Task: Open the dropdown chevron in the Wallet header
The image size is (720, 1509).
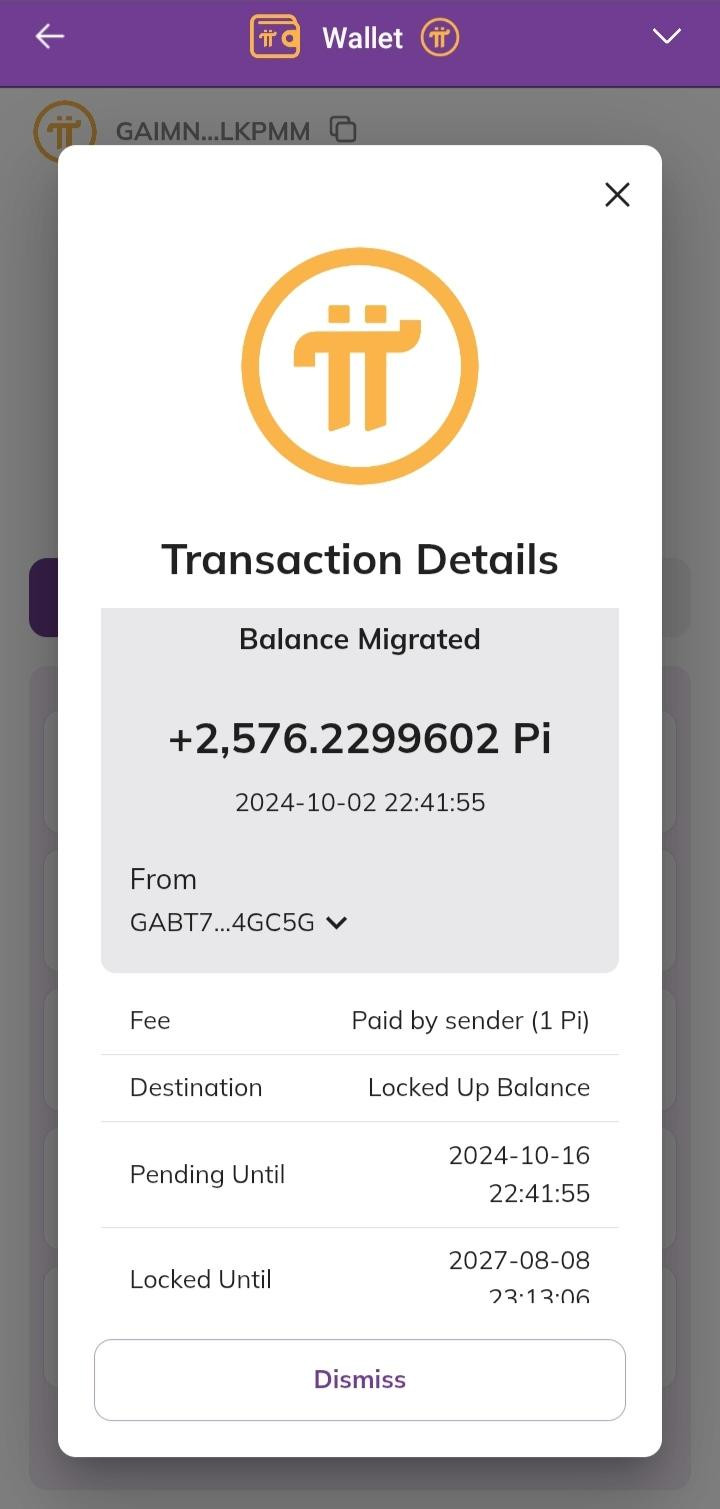Action: [x=666, y=37]
